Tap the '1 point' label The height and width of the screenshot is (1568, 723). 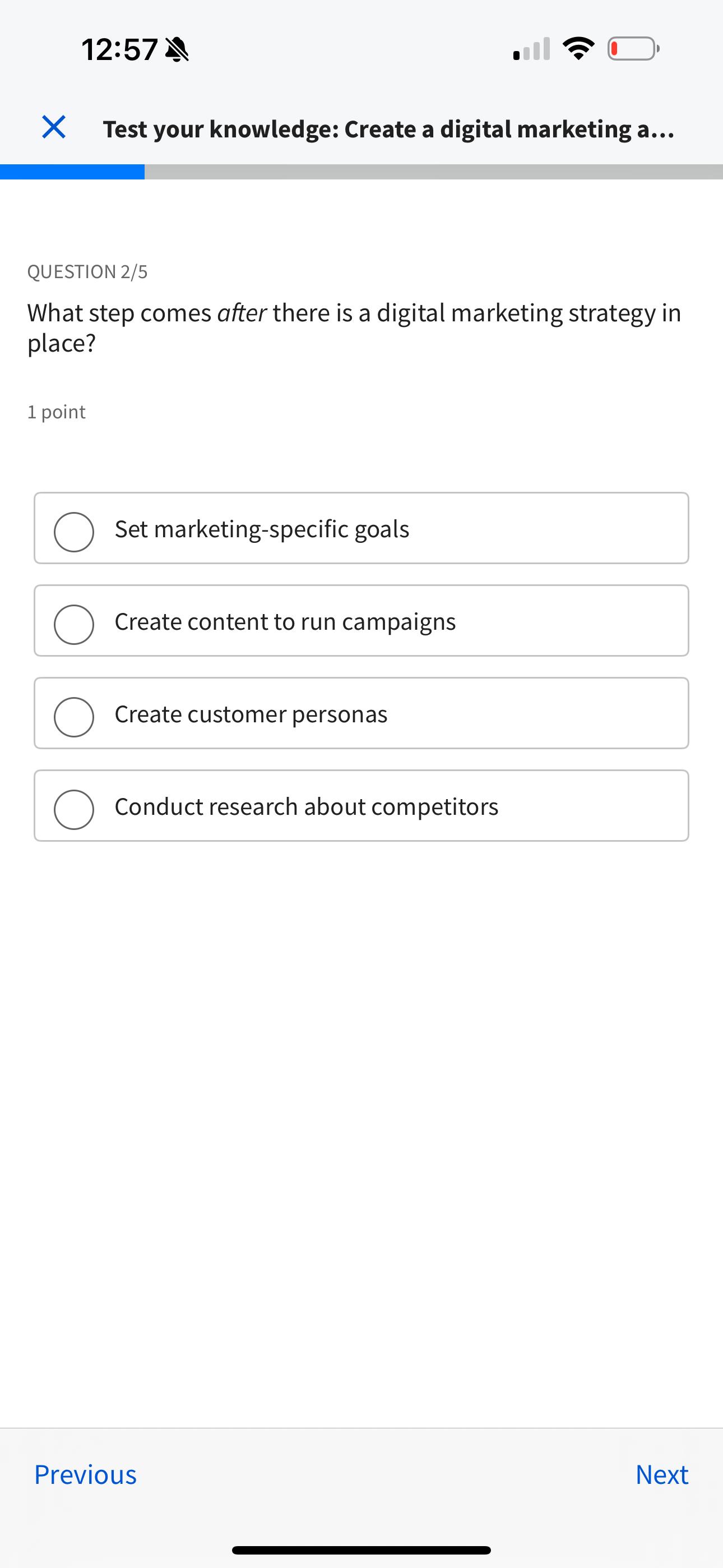click(x=56, y=412)
